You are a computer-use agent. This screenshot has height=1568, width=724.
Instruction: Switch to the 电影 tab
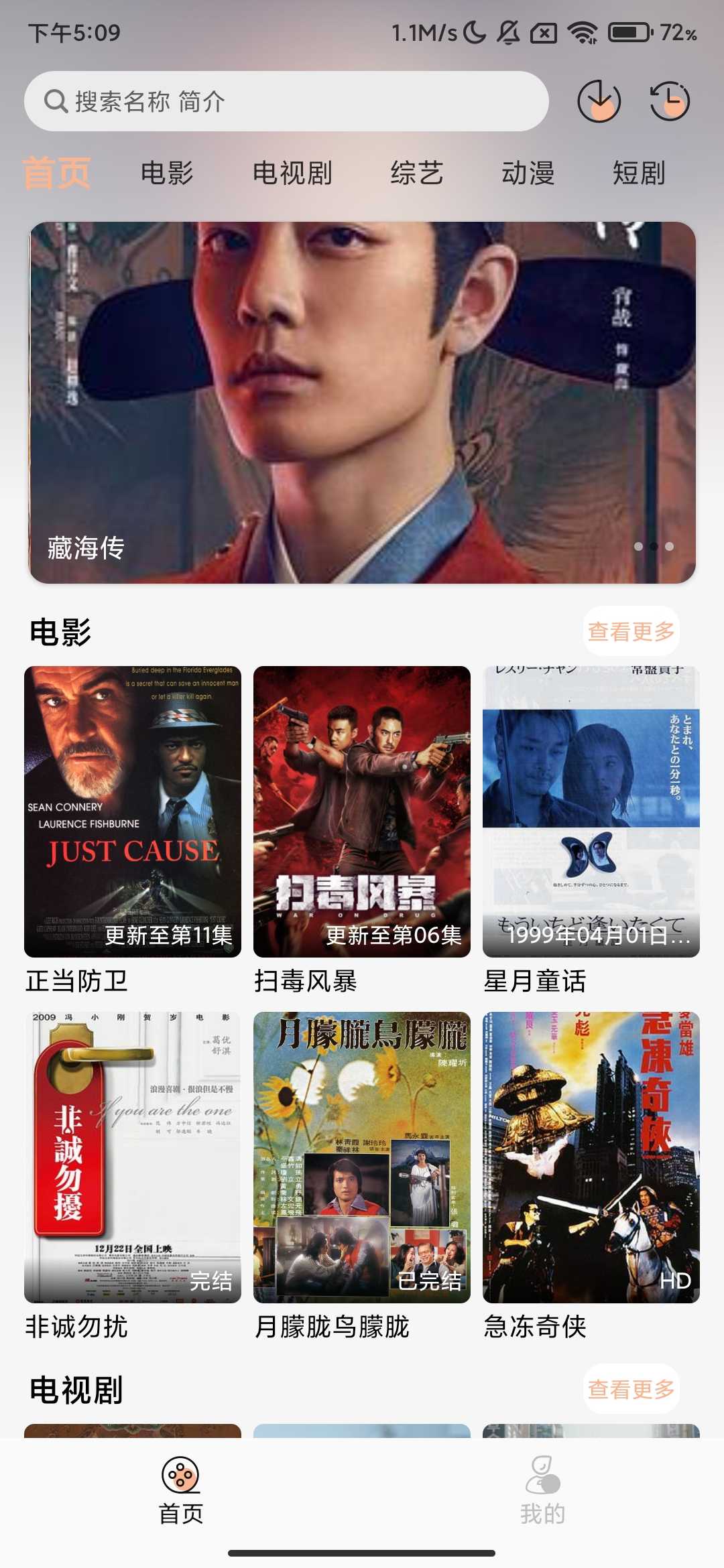click(166, 173)
